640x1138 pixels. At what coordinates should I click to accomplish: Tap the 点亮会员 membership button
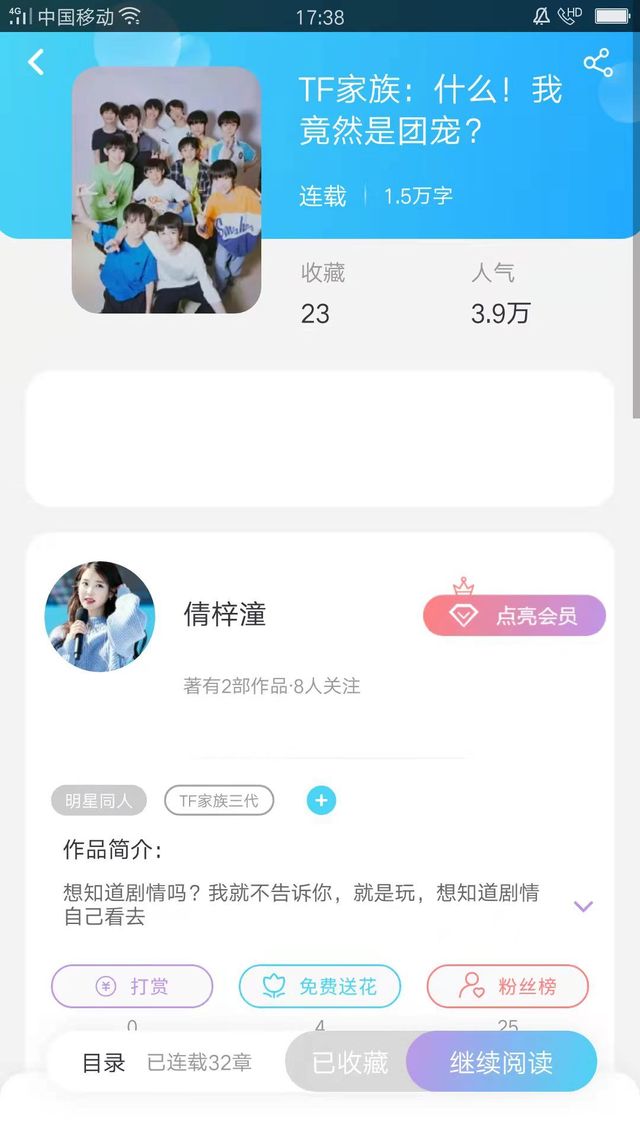point(514,615)
